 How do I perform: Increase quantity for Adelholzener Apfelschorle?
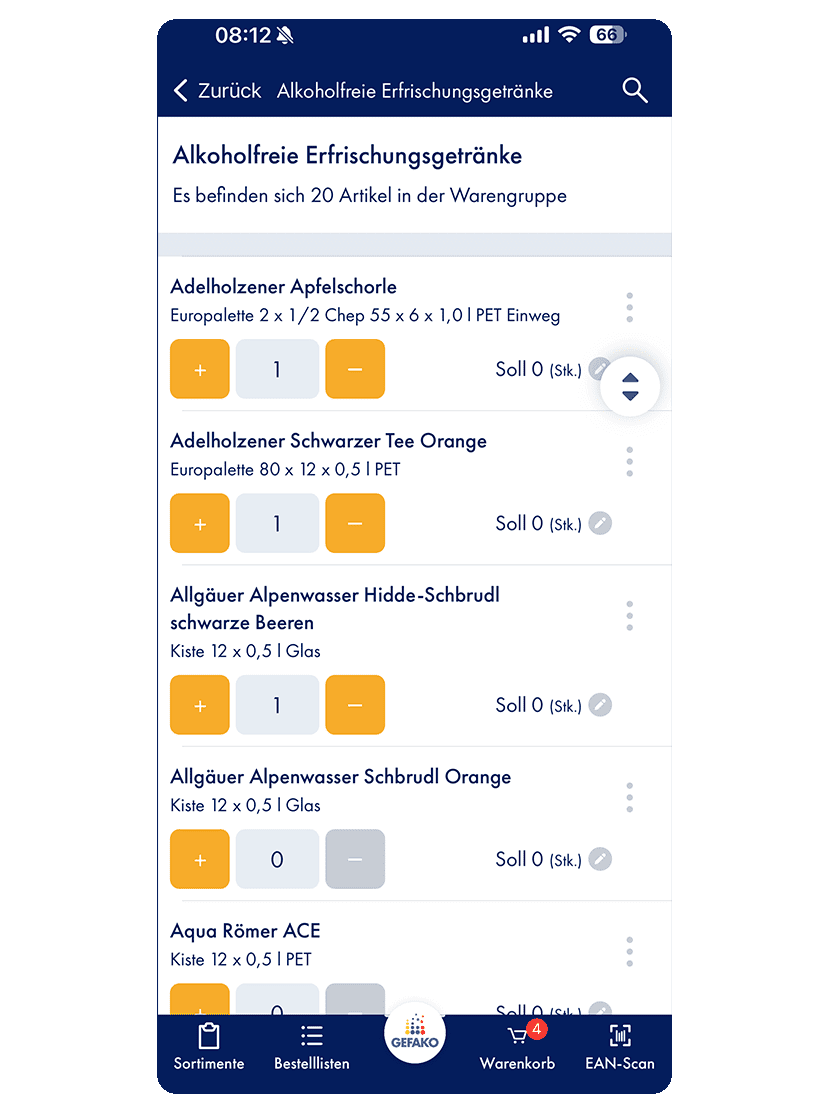click(200, 369)
